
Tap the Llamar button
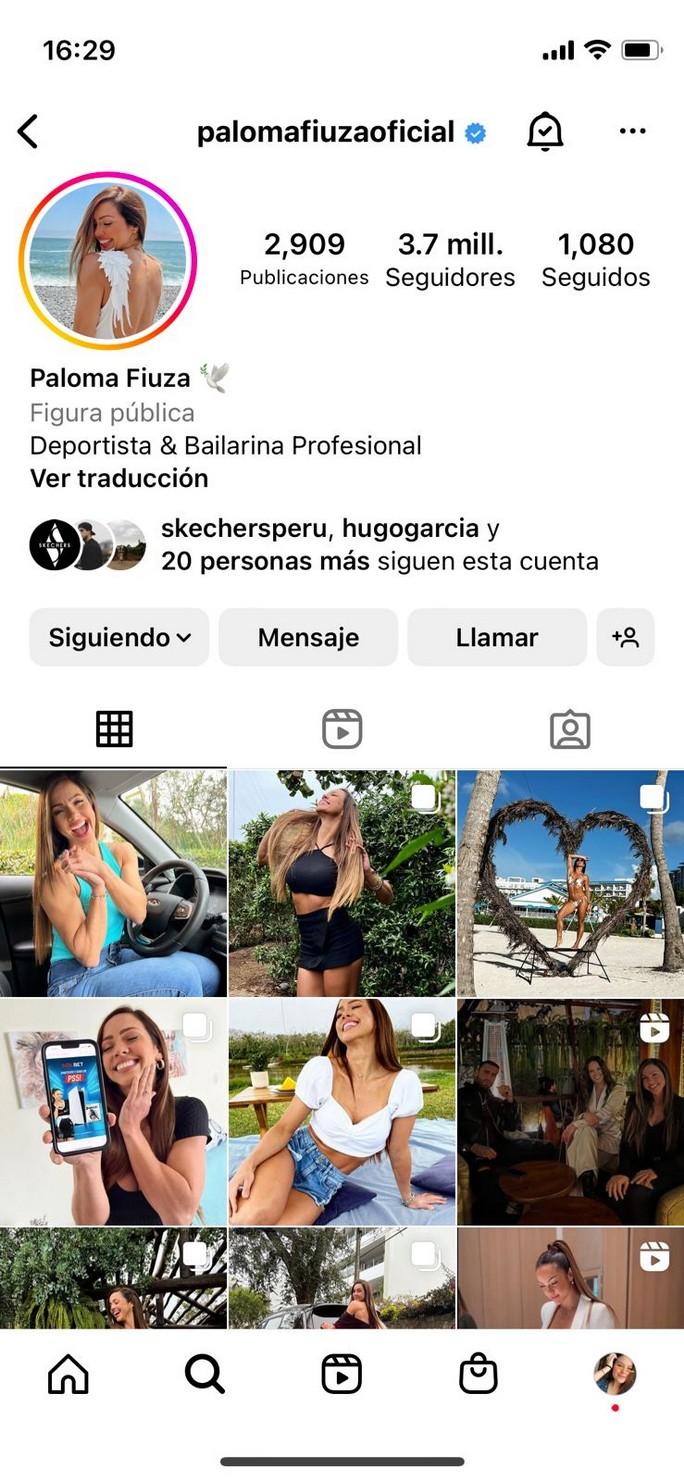tap(497, 637)
